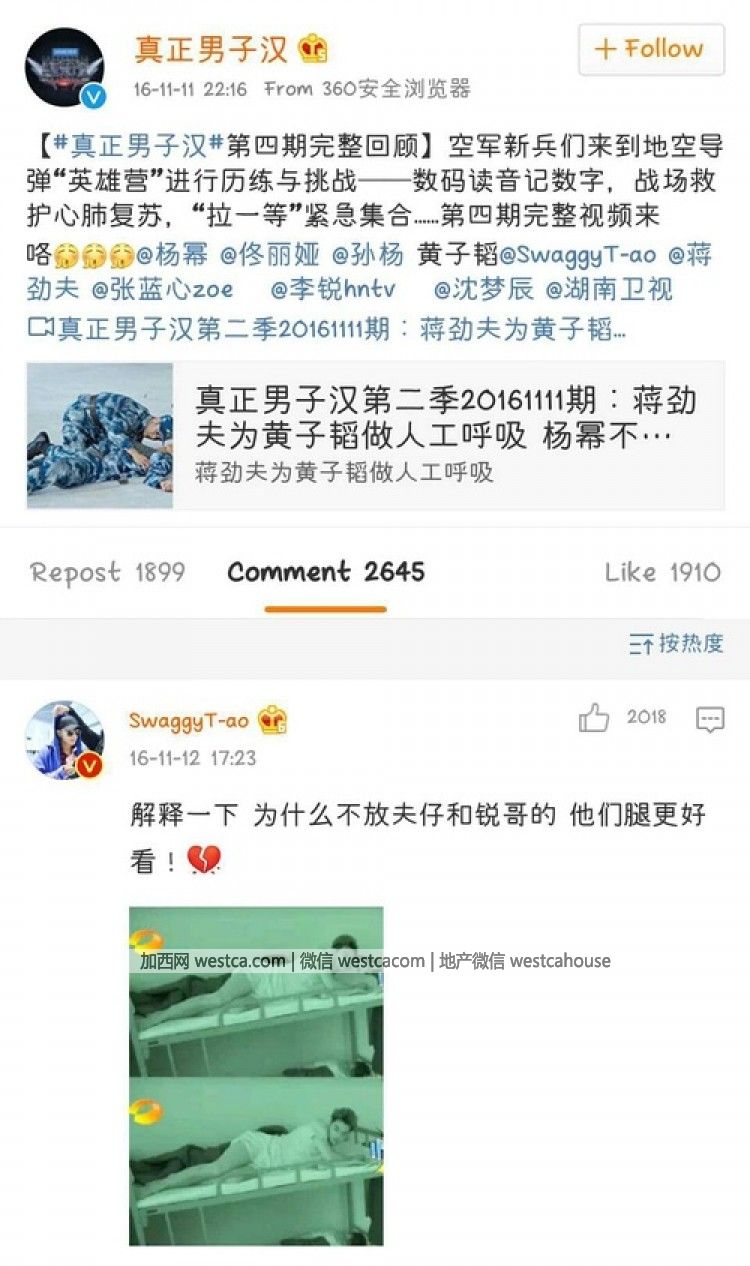The image size is (750, 1266).
Task: Open @湖南卫视 mention link
Action: point(608,290)
